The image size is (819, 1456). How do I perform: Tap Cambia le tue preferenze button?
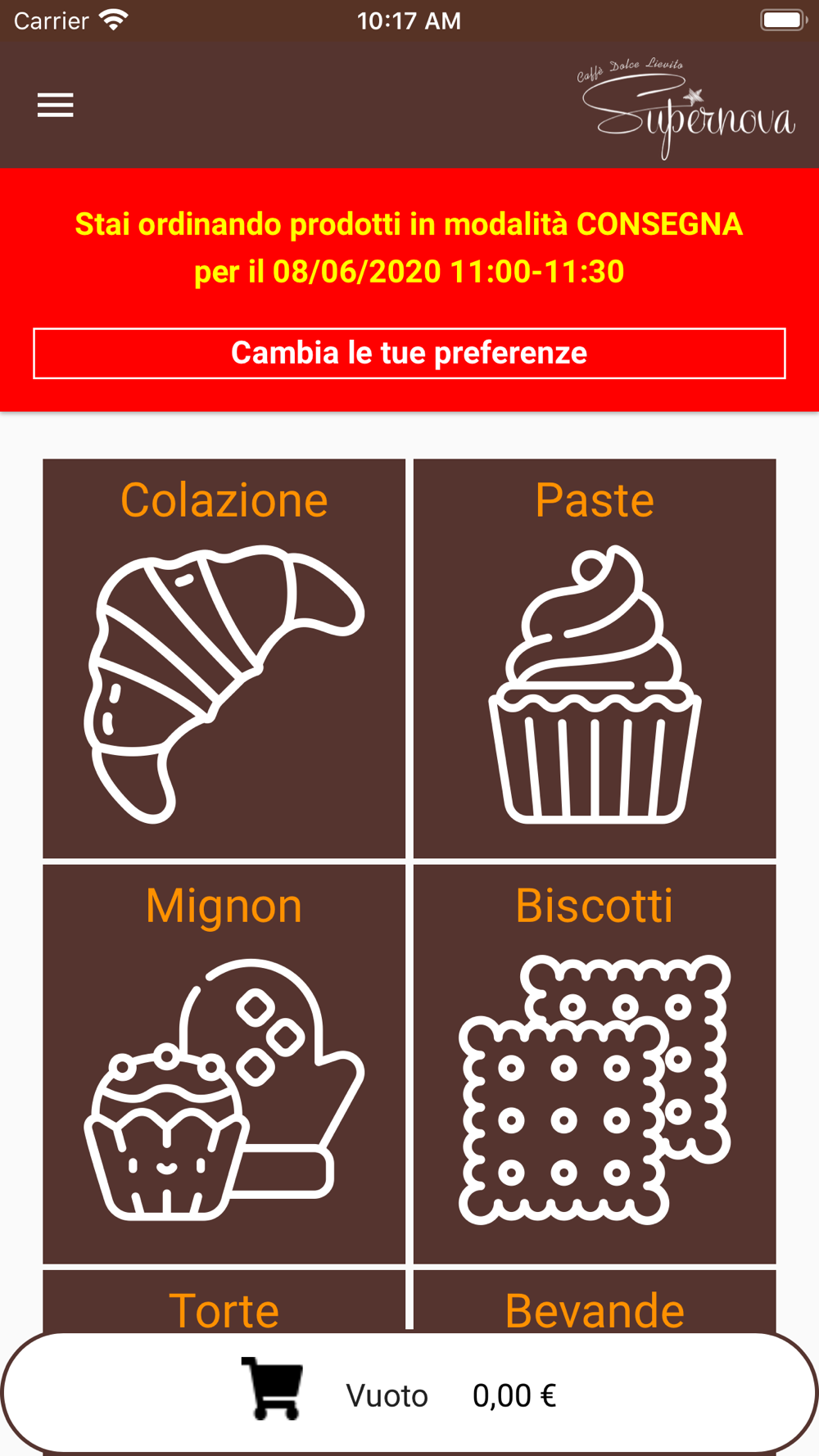(x=409, y=354)
